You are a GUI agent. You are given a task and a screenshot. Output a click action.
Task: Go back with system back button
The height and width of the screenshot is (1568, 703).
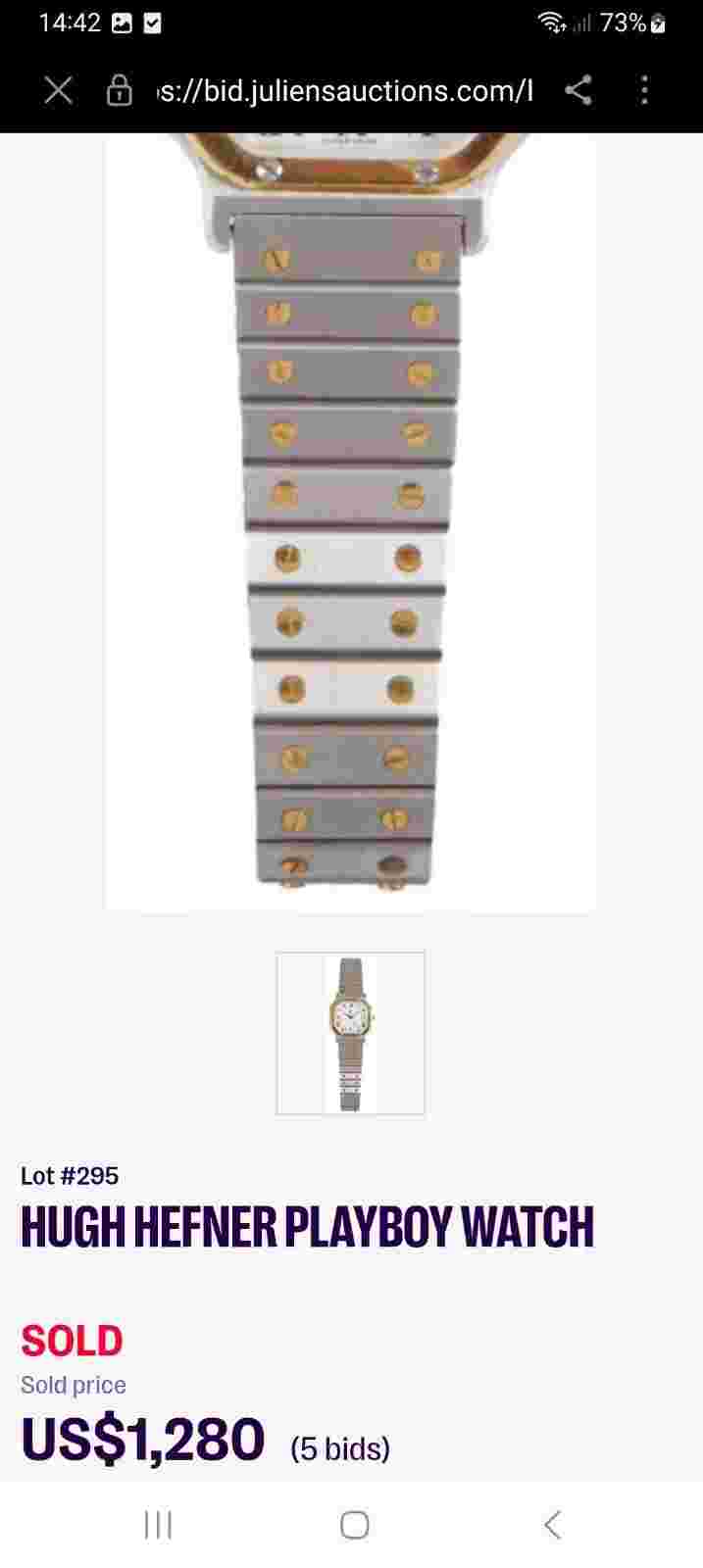(x=552, y=1525)
